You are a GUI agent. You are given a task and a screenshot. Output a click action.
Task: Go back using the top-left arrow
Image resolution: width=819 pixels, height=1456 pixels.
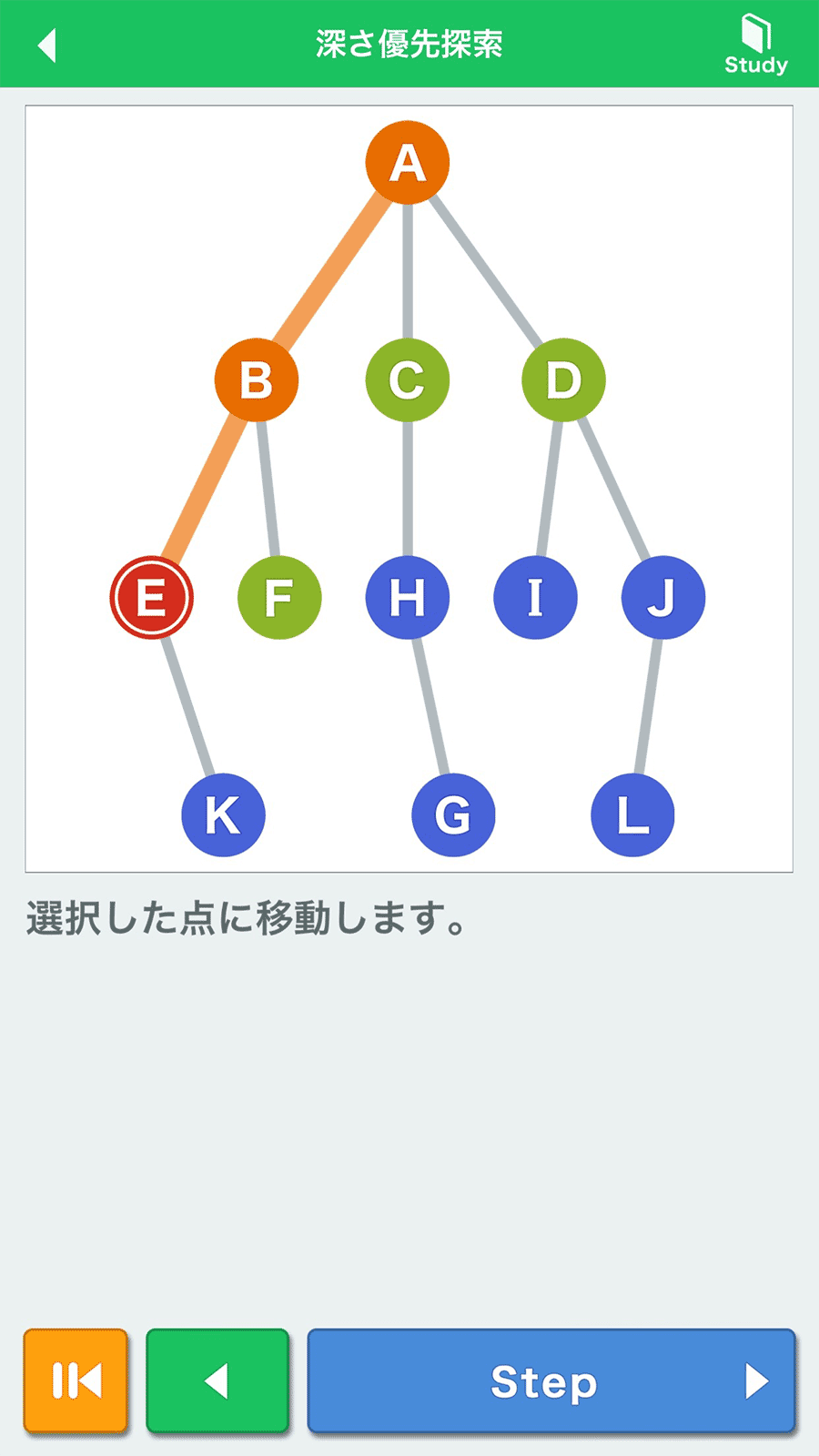(47, 45)
